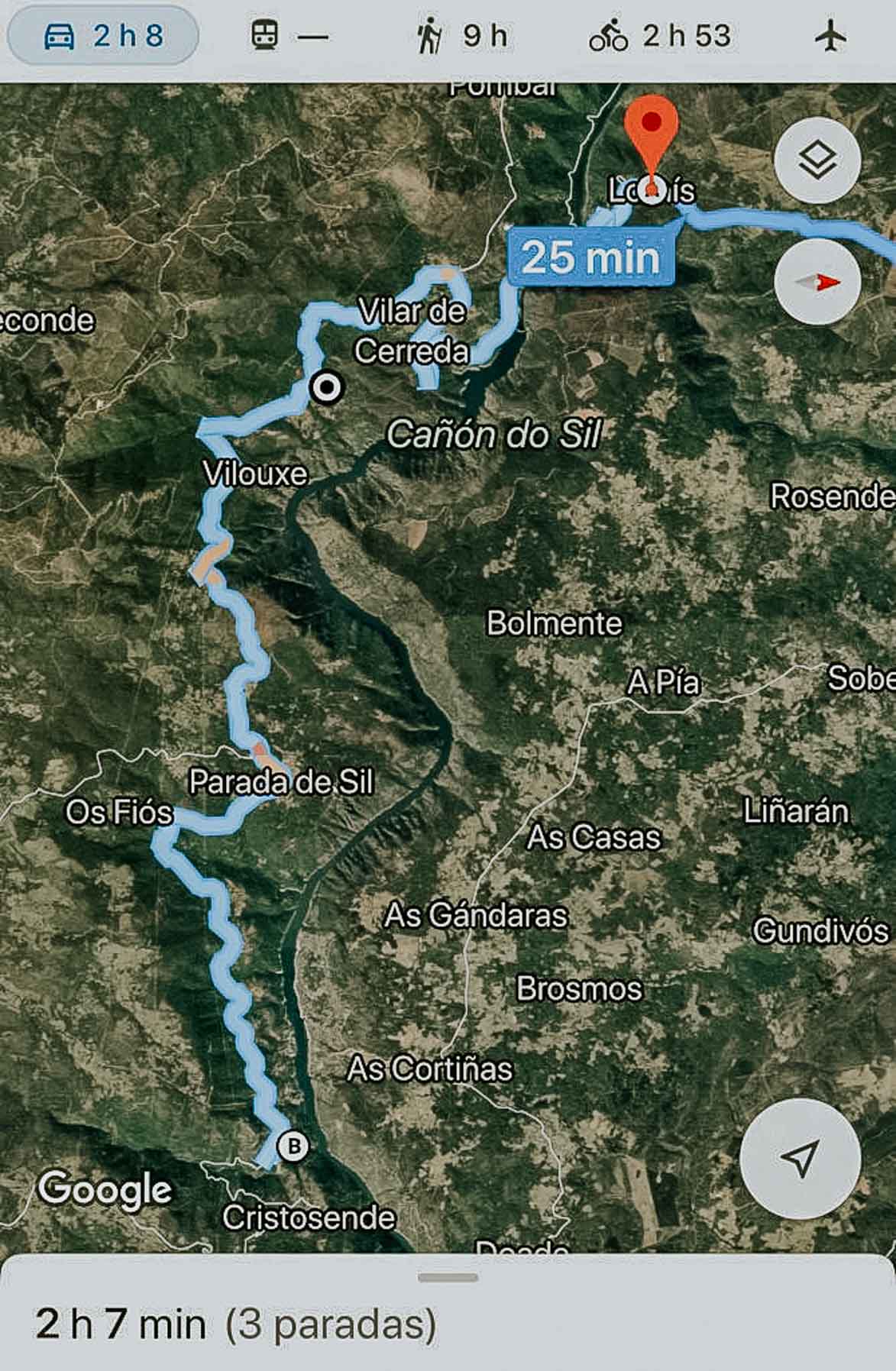Switch to walking directions 9 h
Image resolution: width=896 pixels, height=1371 pixels.
463,36
